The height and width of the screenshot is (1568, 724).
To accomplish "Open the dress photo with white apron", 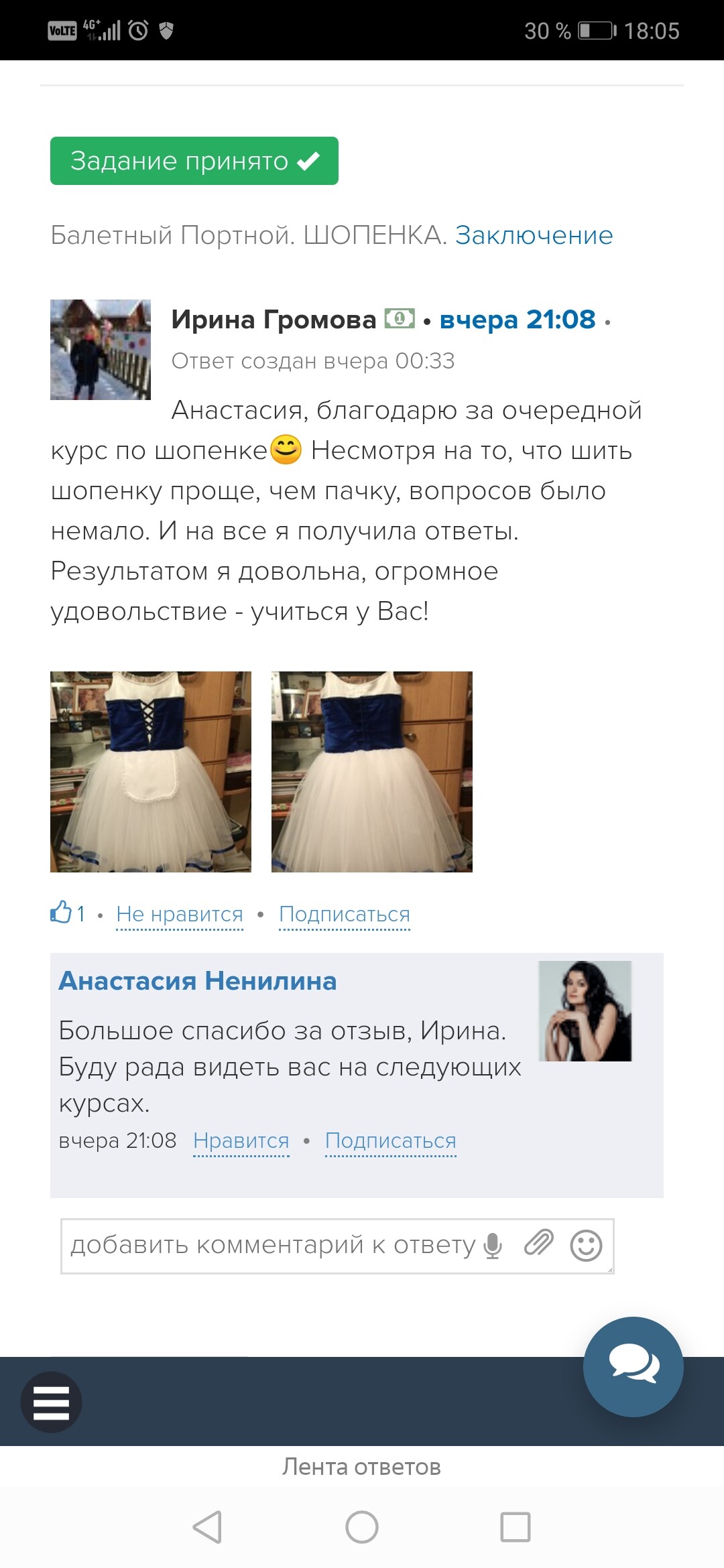I will [151, 771].
